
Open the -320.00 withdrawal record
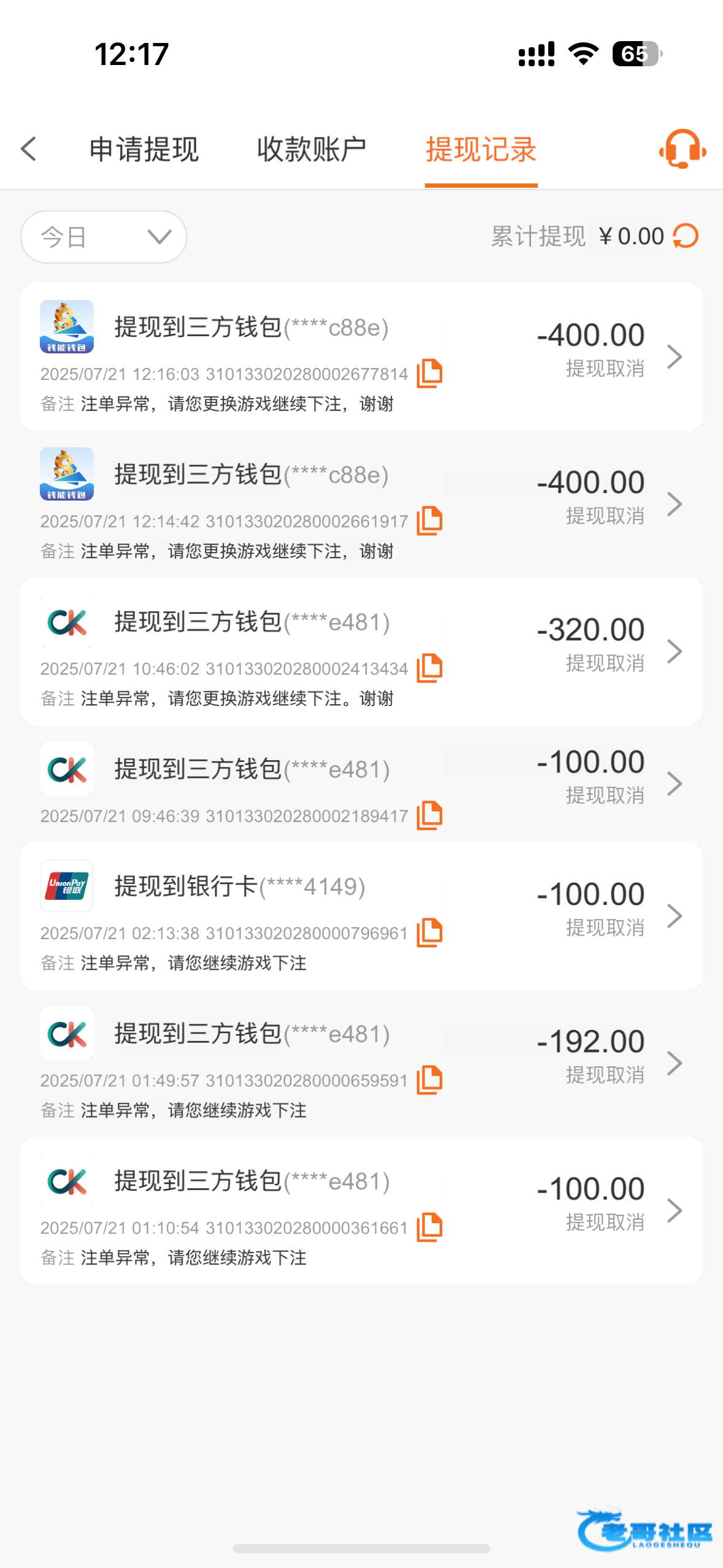(361, 651)
